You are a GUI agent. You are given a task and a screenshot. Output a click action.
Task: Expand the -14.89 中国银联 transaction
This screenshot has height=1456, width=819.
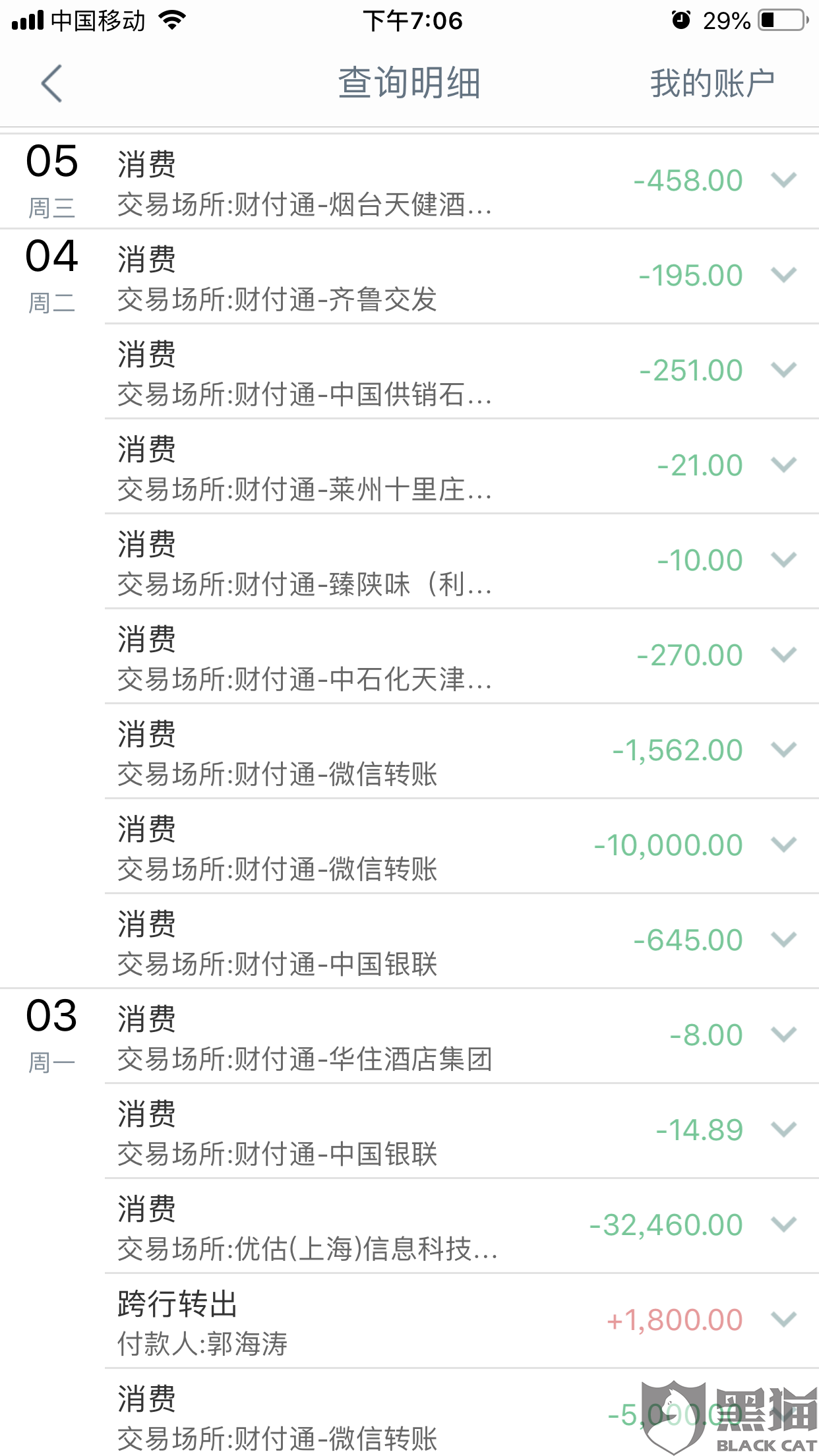point(783,1130)
